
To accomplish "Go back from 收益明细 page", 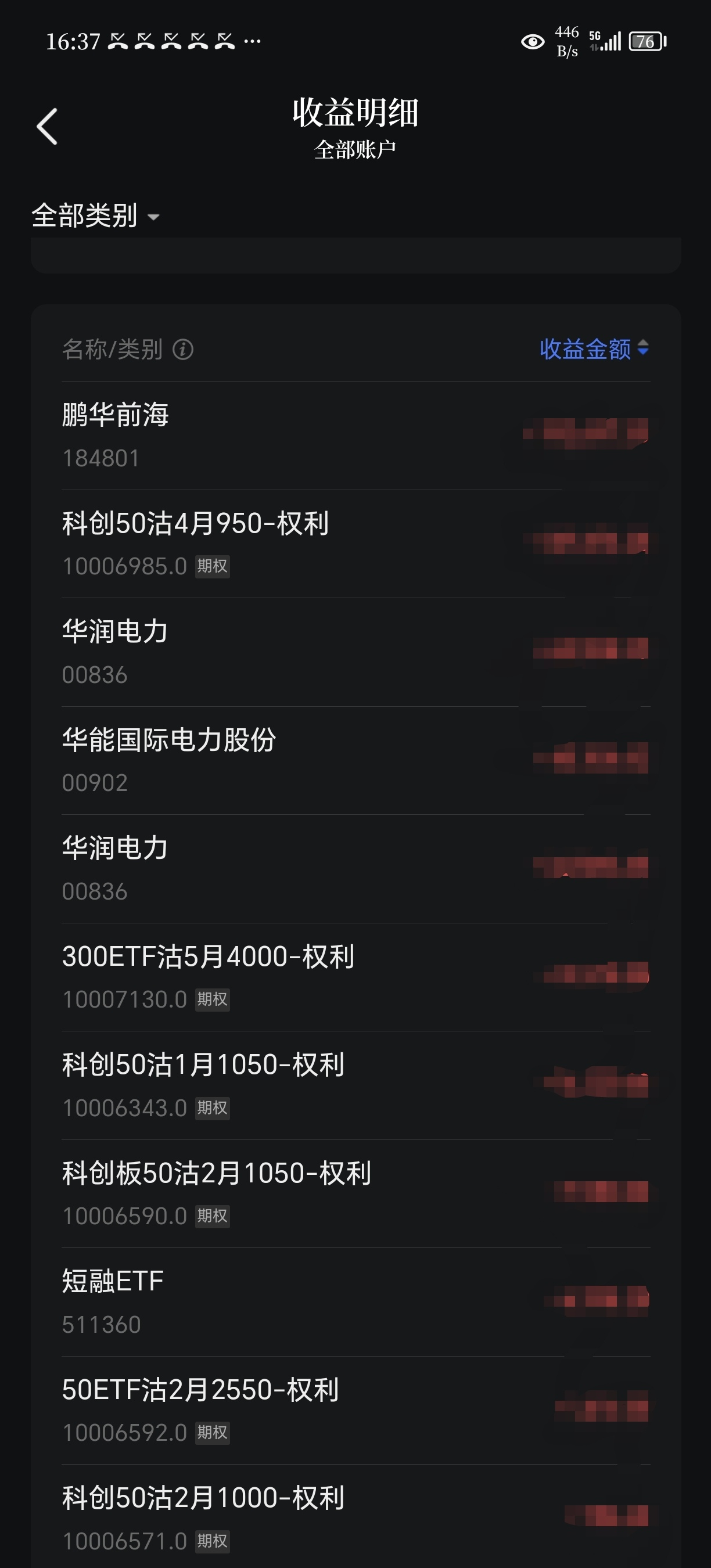I will point(47,127).
